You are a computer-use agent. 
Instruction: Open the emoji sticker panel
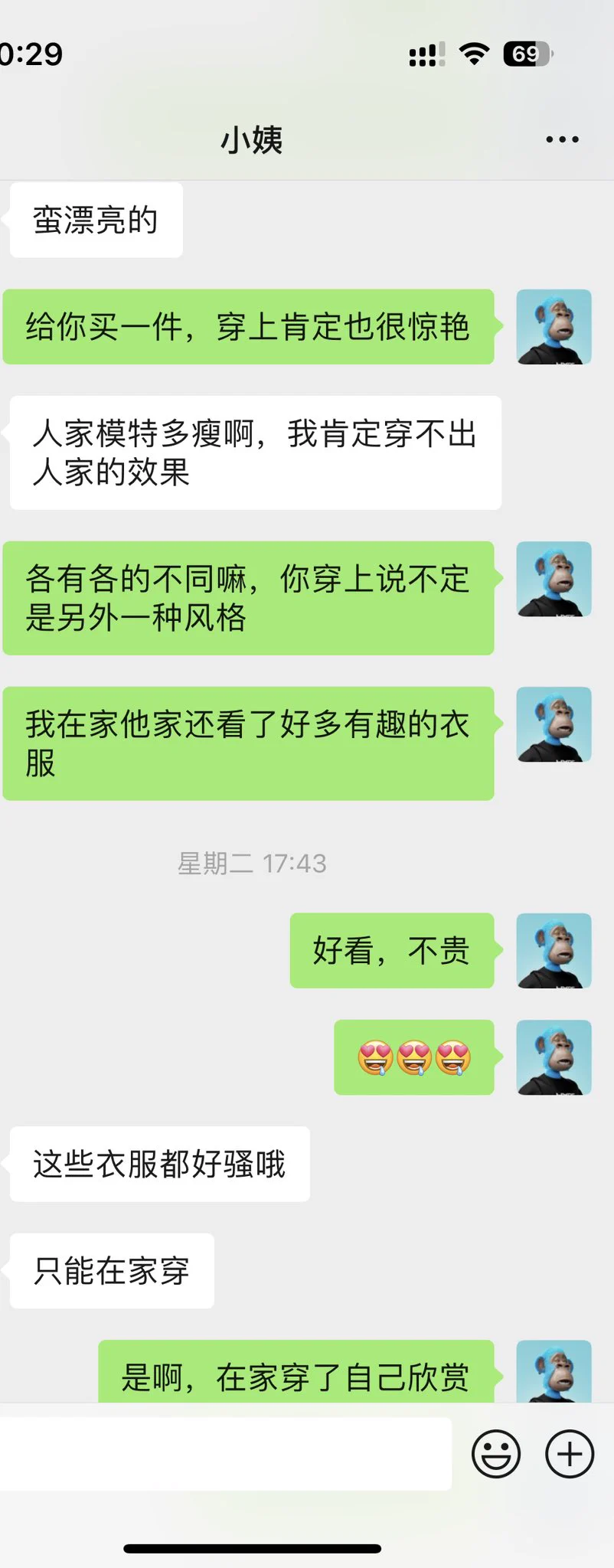[496, 1453]
